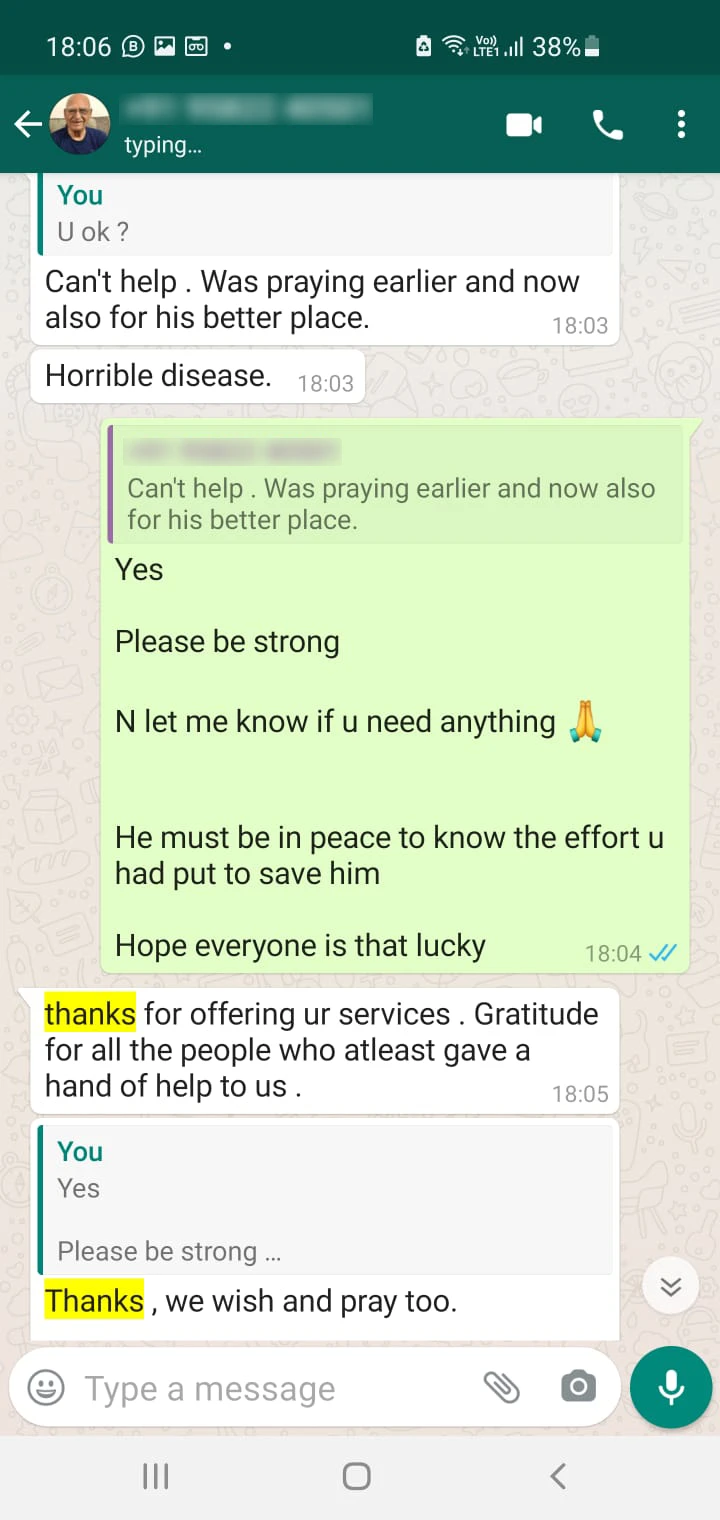
Task: Go back to the chat list
Action: point(28,125)
